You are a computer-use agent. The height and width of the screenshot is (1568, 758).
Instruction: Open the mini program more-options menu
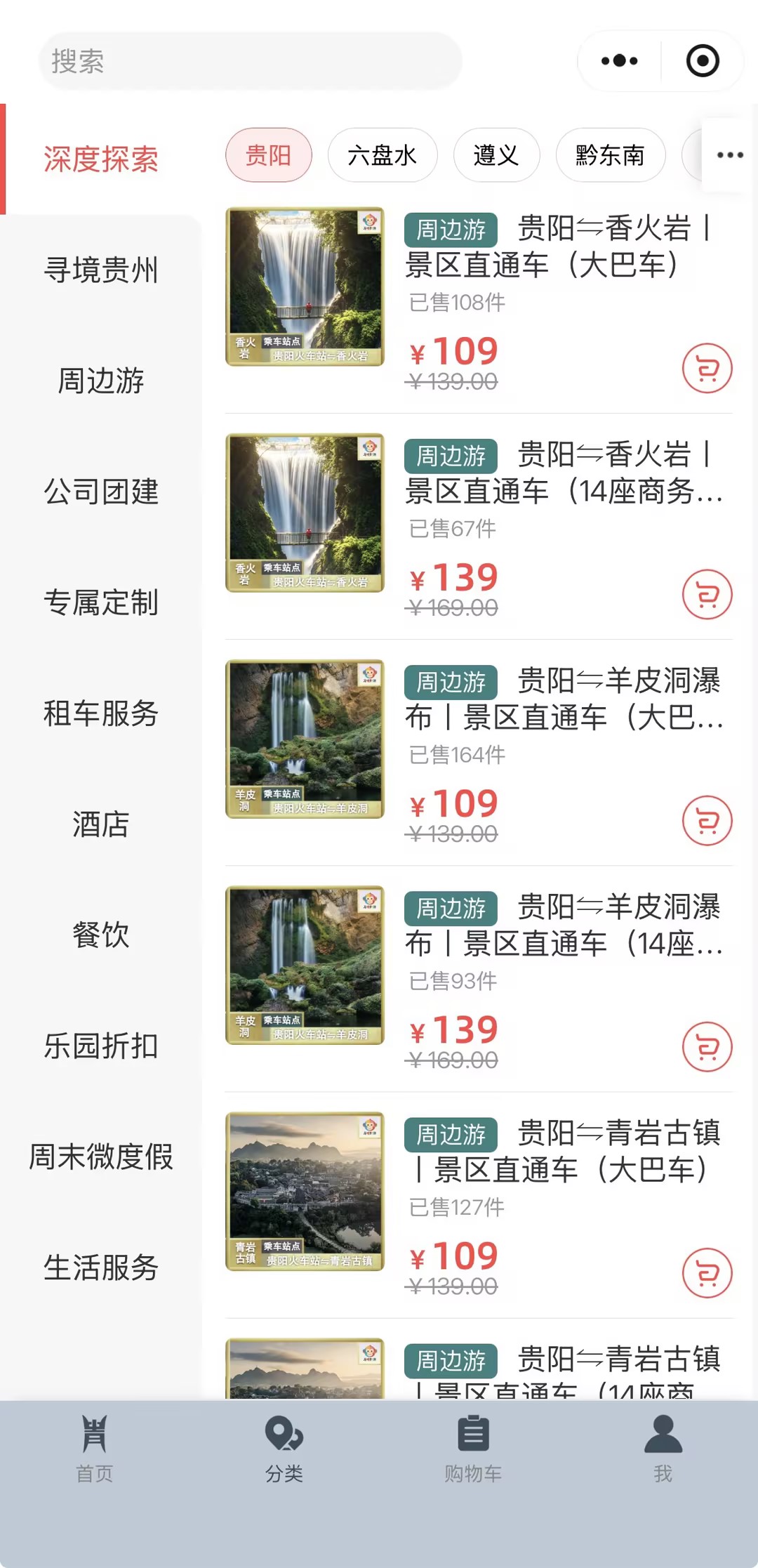point(620,61)
